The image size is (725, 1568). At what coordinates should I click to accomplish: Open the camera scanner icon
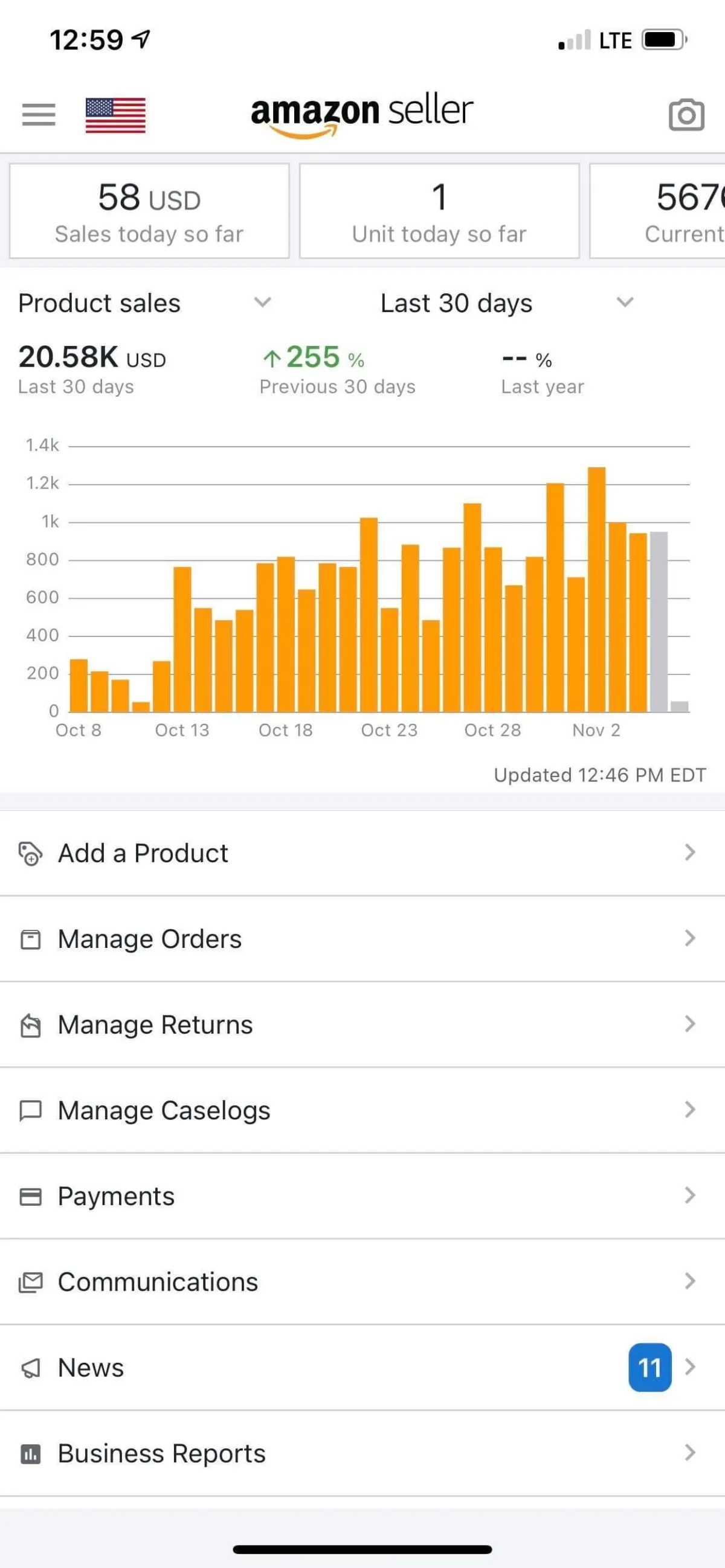tap(686, 115)
